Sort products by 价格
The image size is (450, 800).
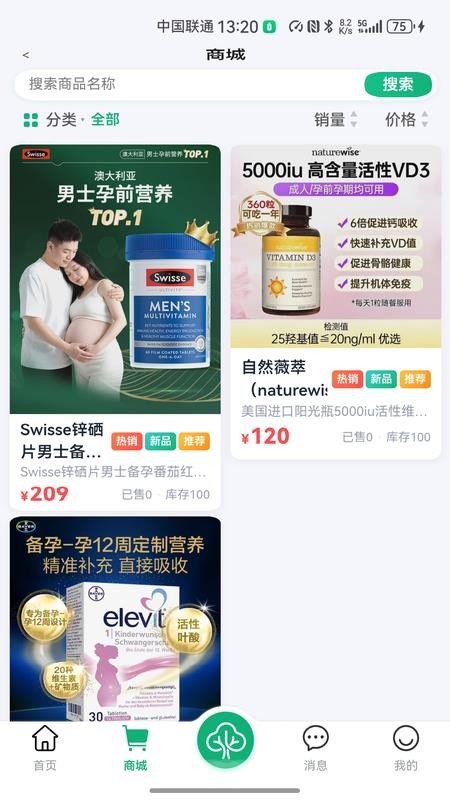(x=407, y=120)
